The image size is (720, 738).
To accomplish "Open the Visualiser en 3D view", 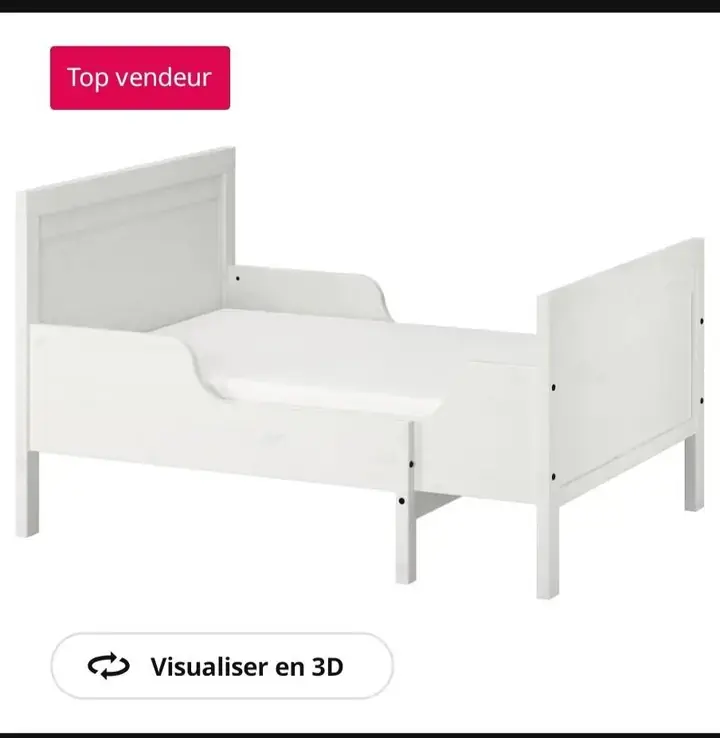I will (222, 666).
